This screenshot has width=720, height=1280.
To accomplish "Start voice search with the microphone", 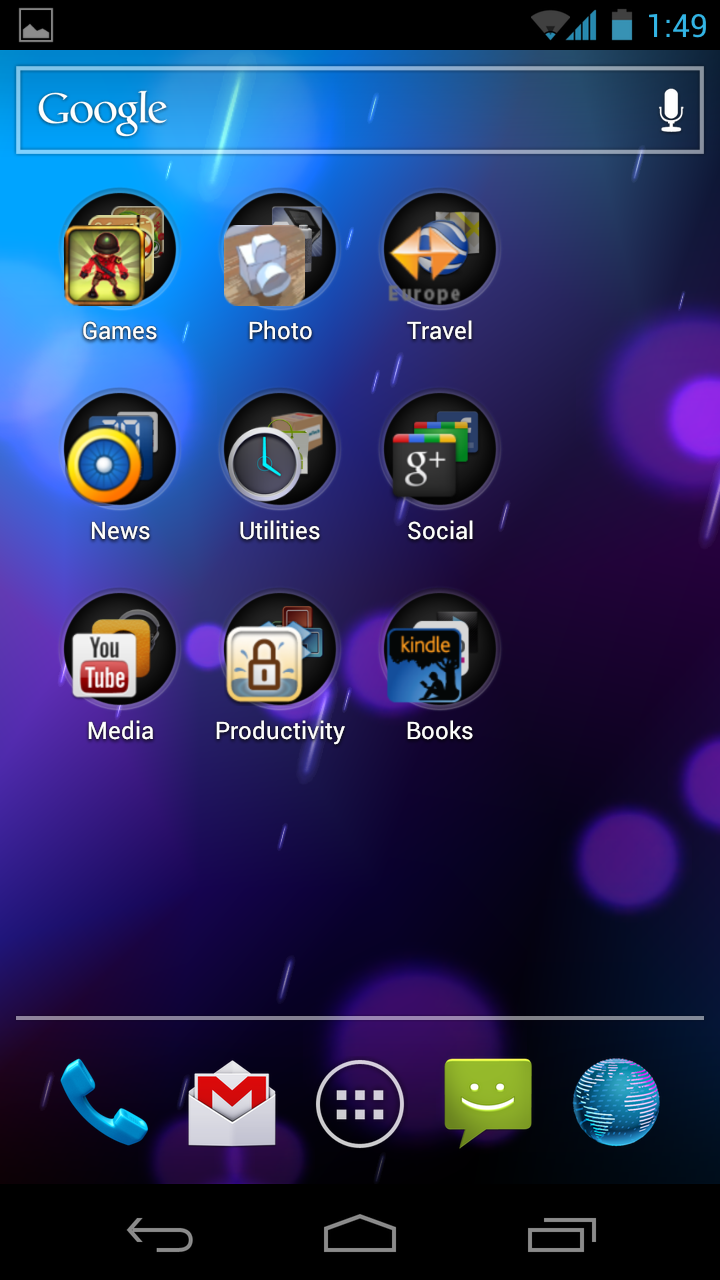I will pyautogui.click(x=671, y=110).
